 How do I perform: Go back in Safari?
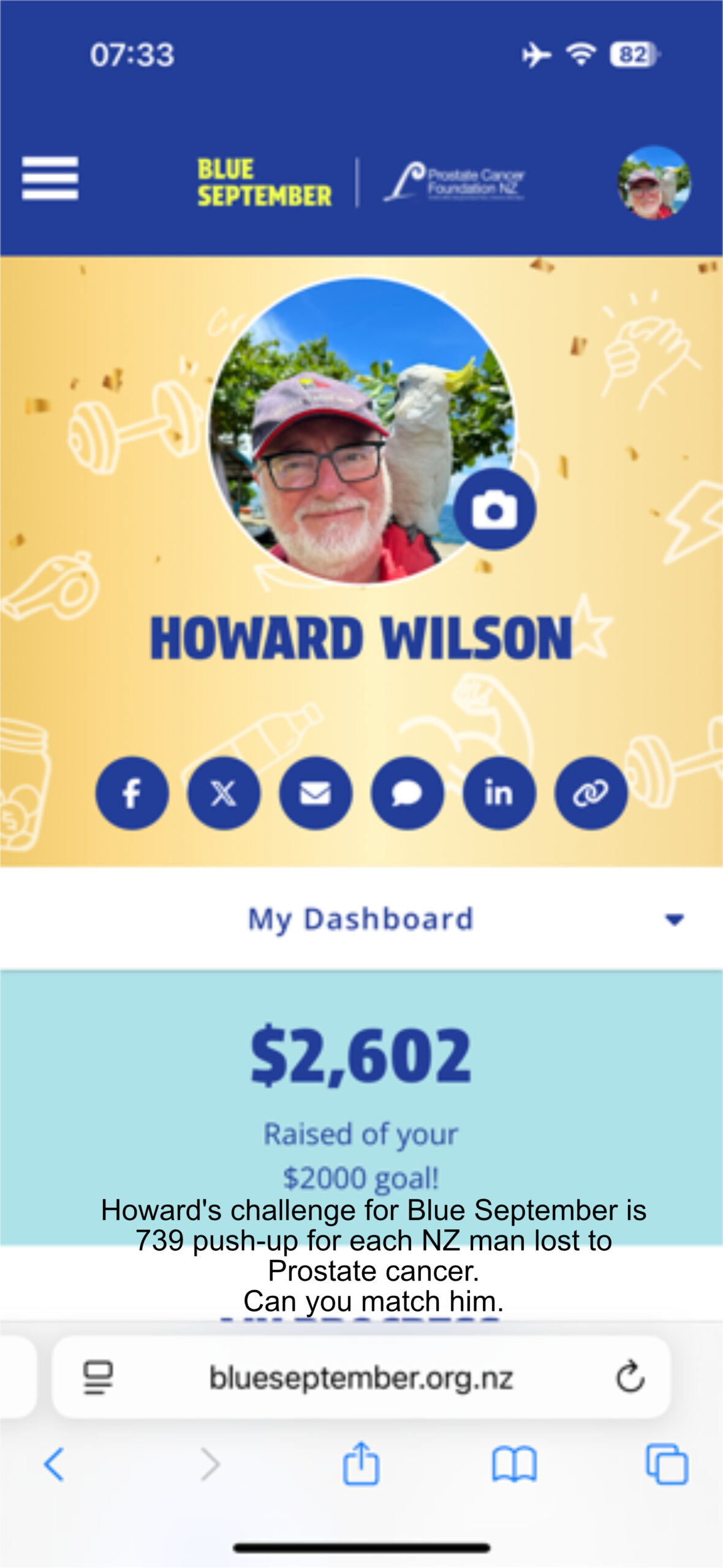point(54,1464)
